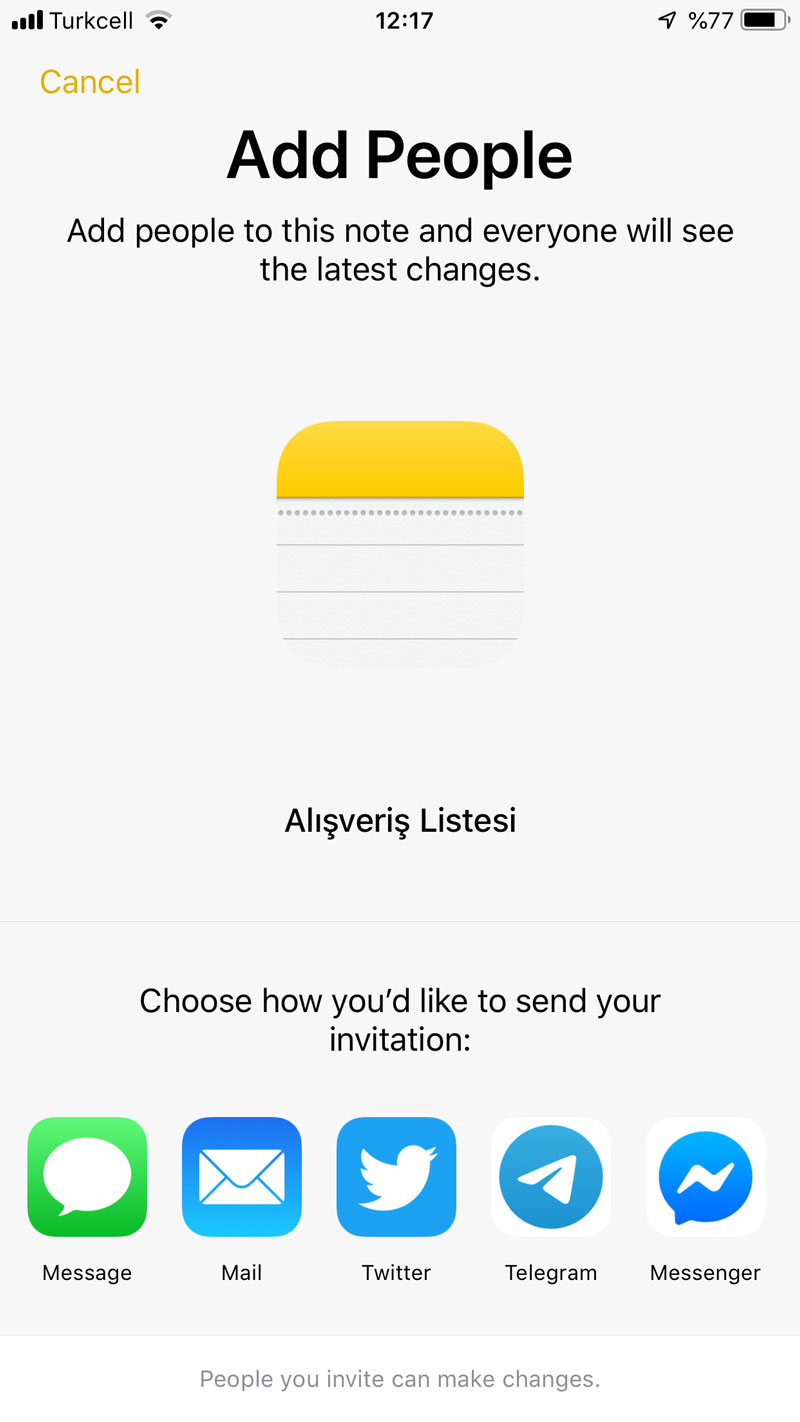
Task: Select Telegram for sending the invite
Action: coord(551,1177)
